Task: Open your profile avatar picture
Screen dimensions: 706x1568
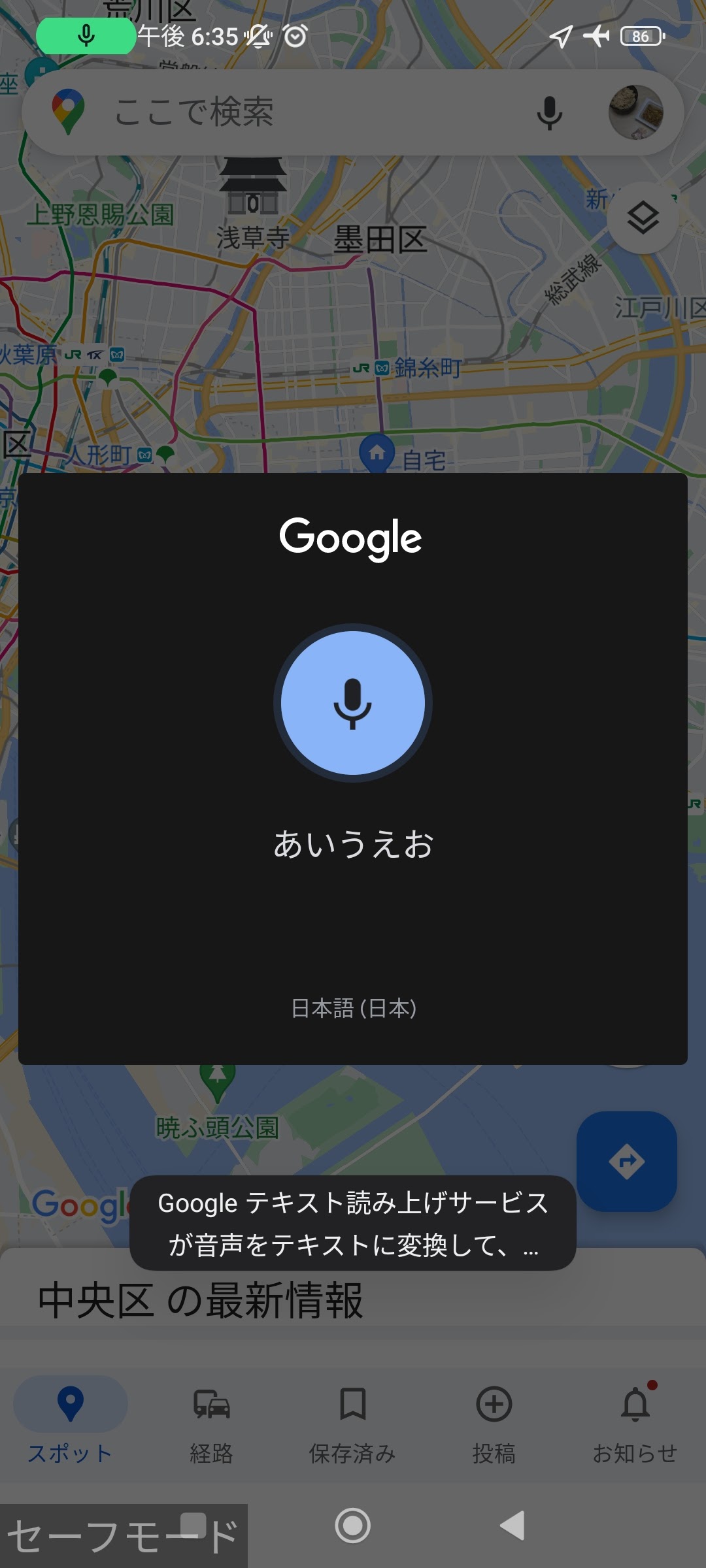Action: [637, 111]
